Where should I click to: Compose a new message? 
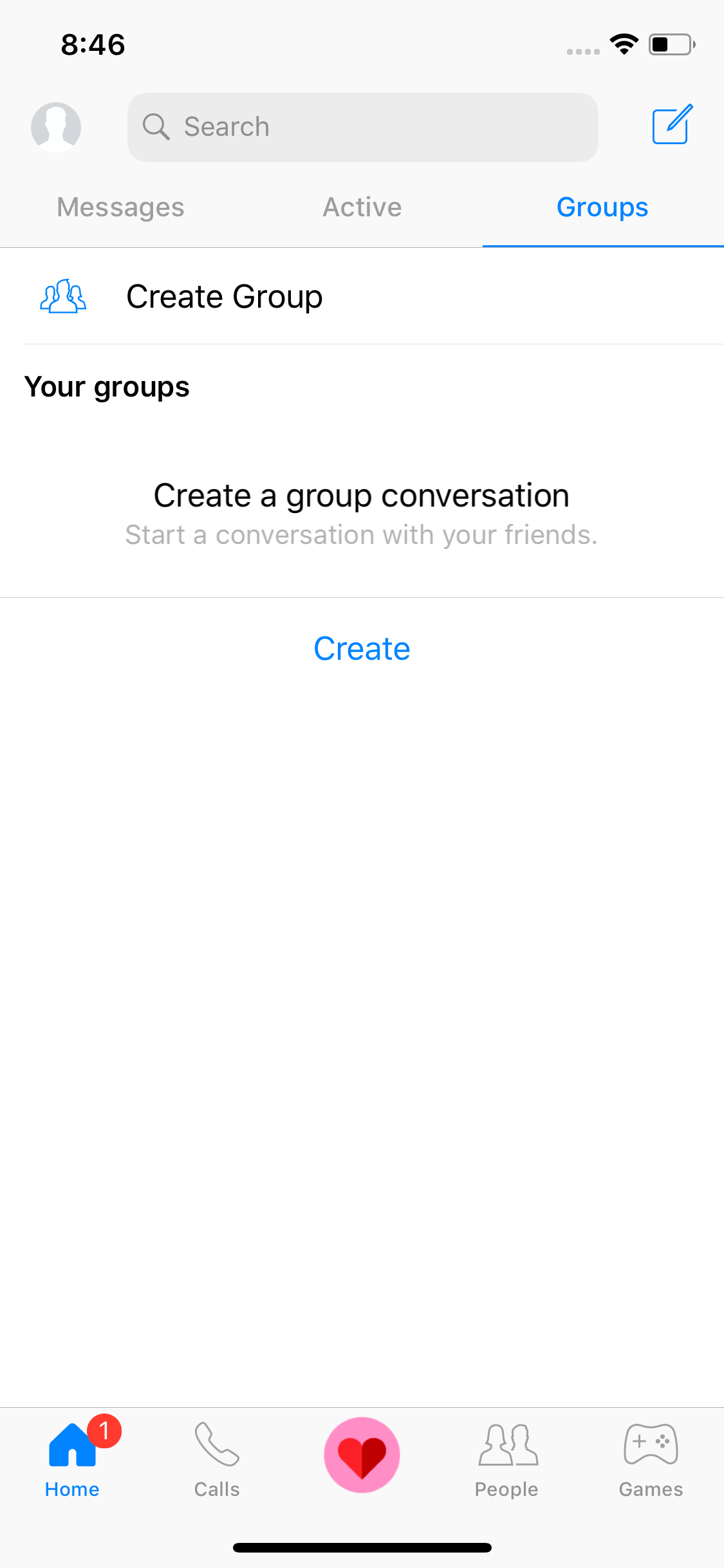point(673,124)
